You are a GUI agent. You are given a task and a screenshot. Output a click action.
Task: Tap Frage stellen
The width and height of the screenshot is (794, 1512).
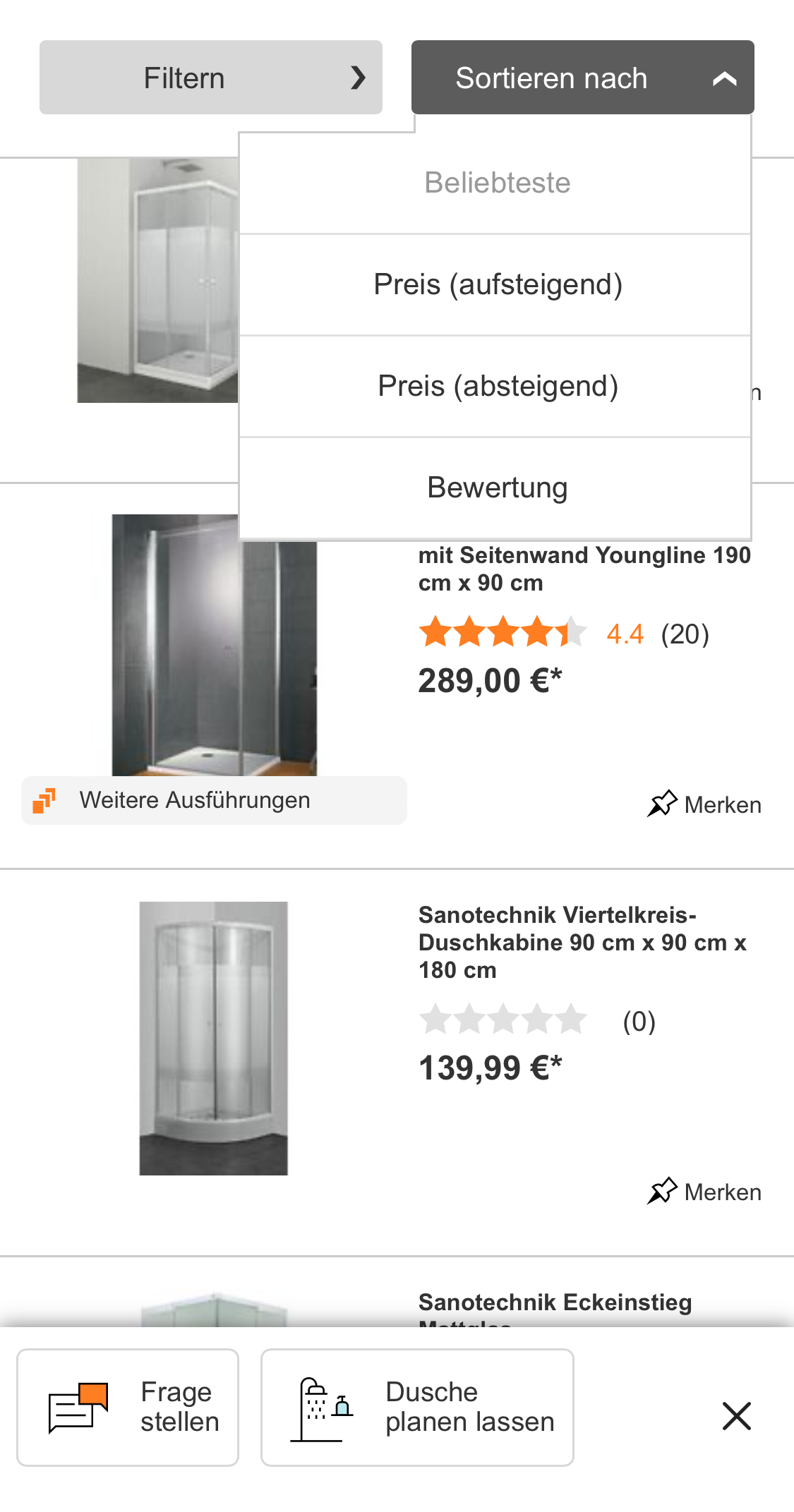(128, 1407)
